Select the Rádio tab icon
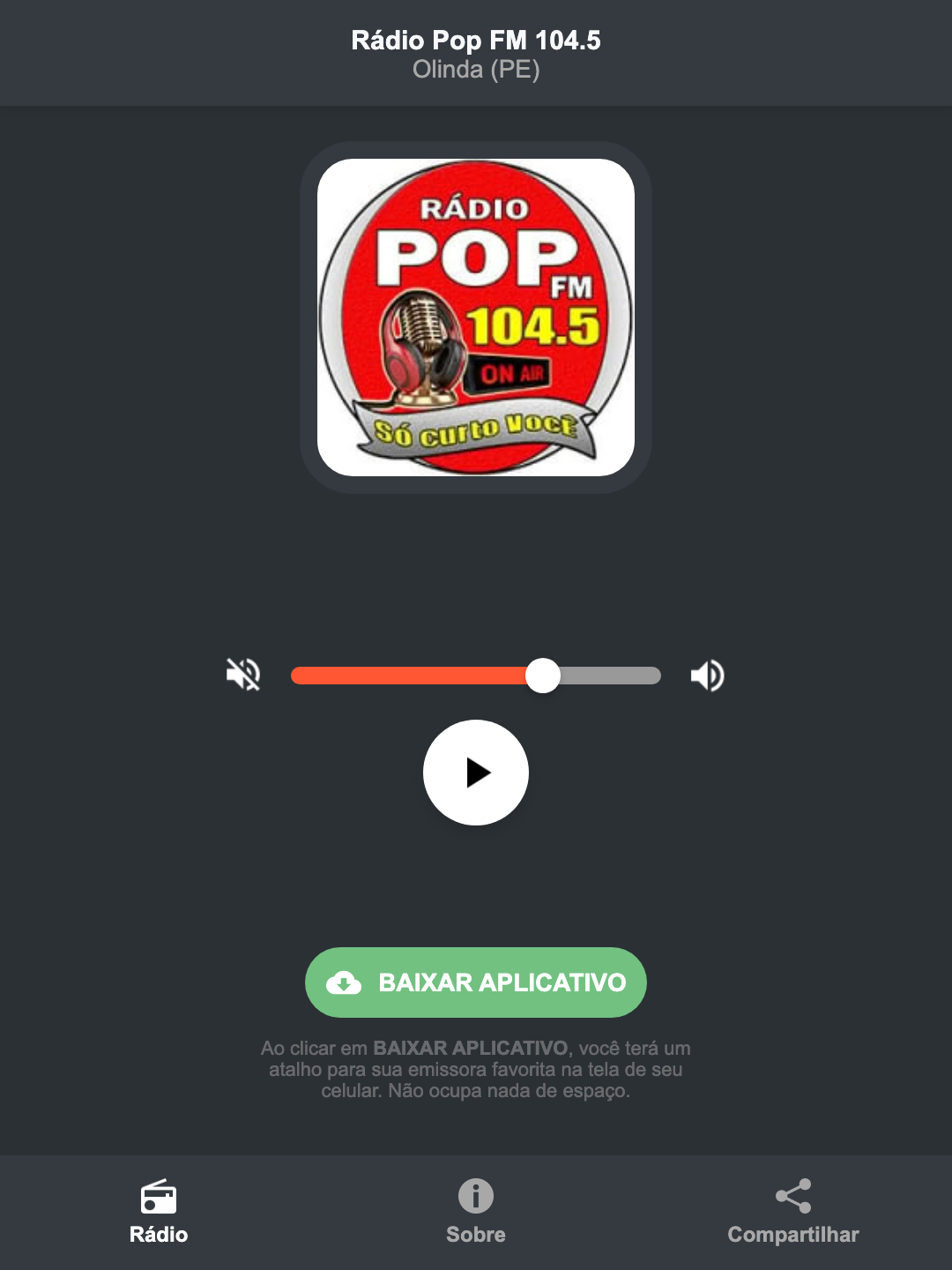Viewport: 952px width, 1270px height. click(x=159, y=1199)
